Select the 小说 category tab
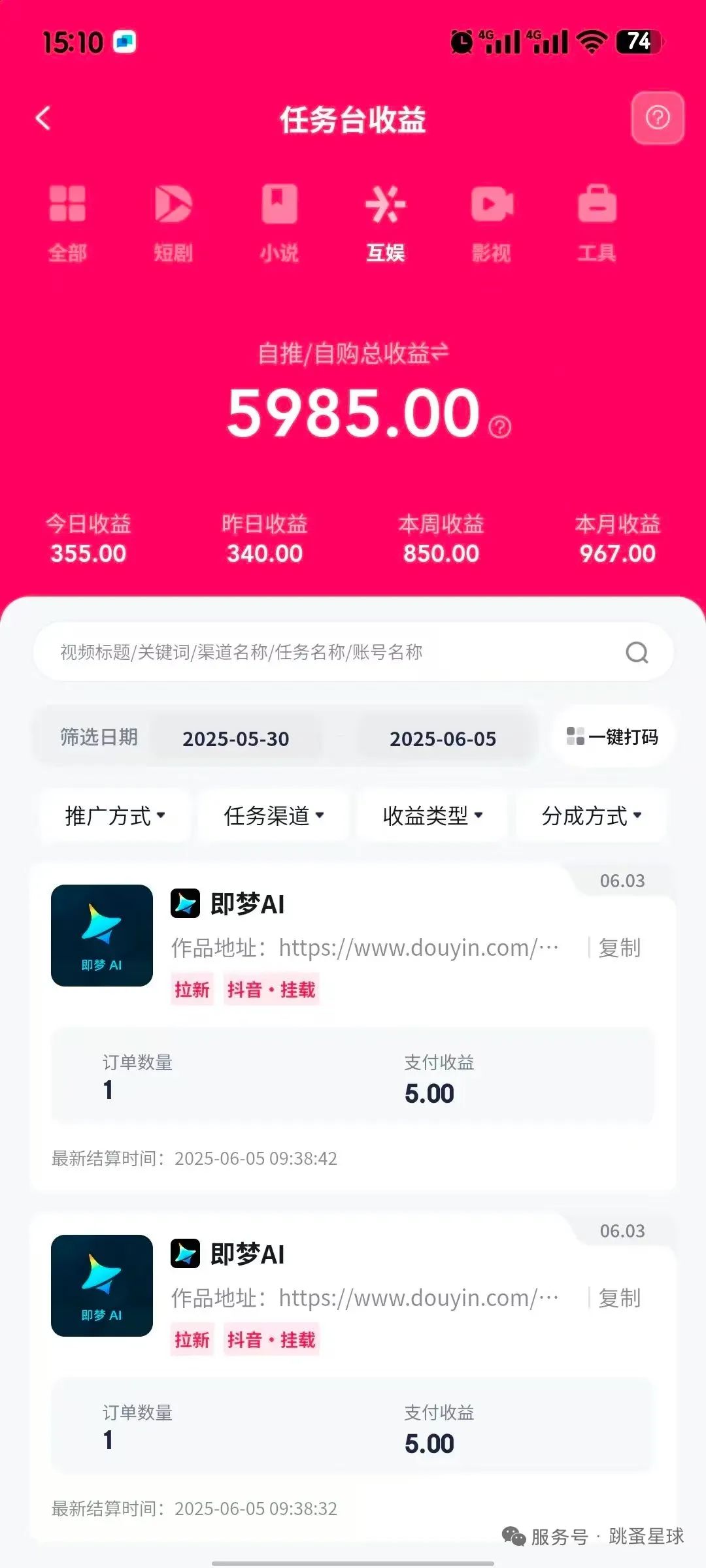 279,223
